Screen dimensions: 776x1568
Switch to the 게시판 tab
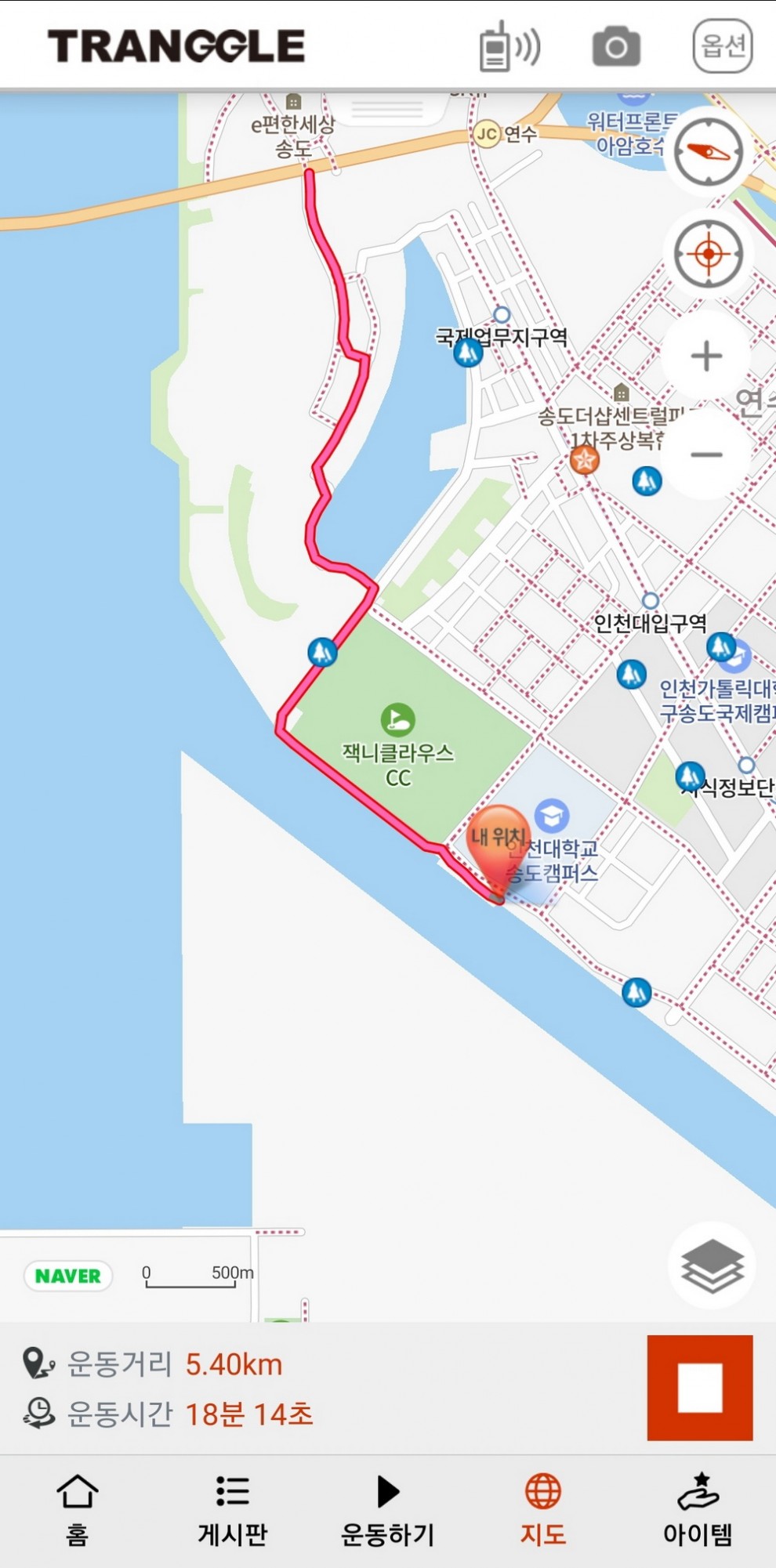click(x=232, y=1510)
